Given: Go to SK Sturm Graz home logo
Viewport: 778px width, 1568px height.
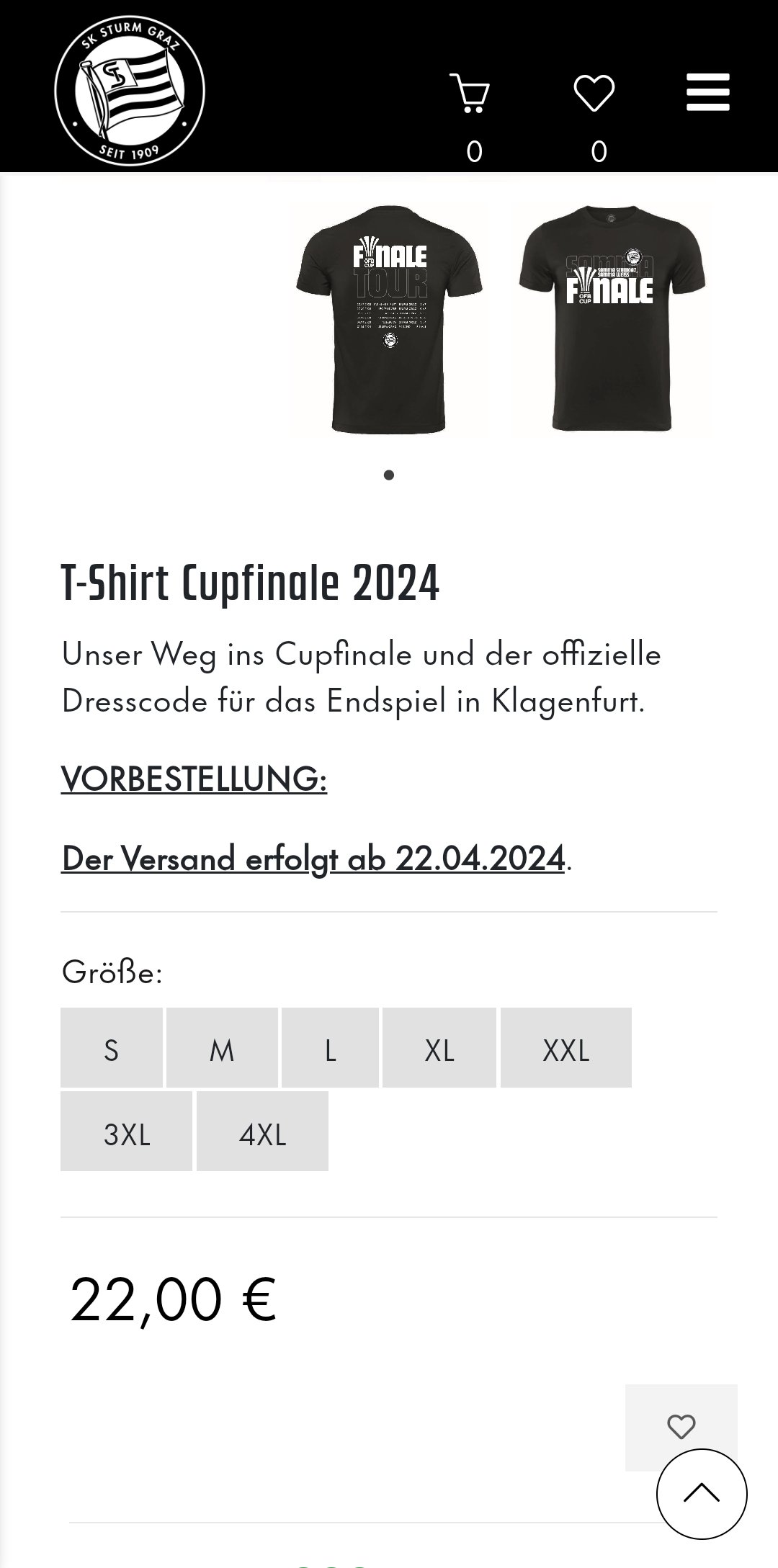Looking at the screenshot, I should pos(130,90).
